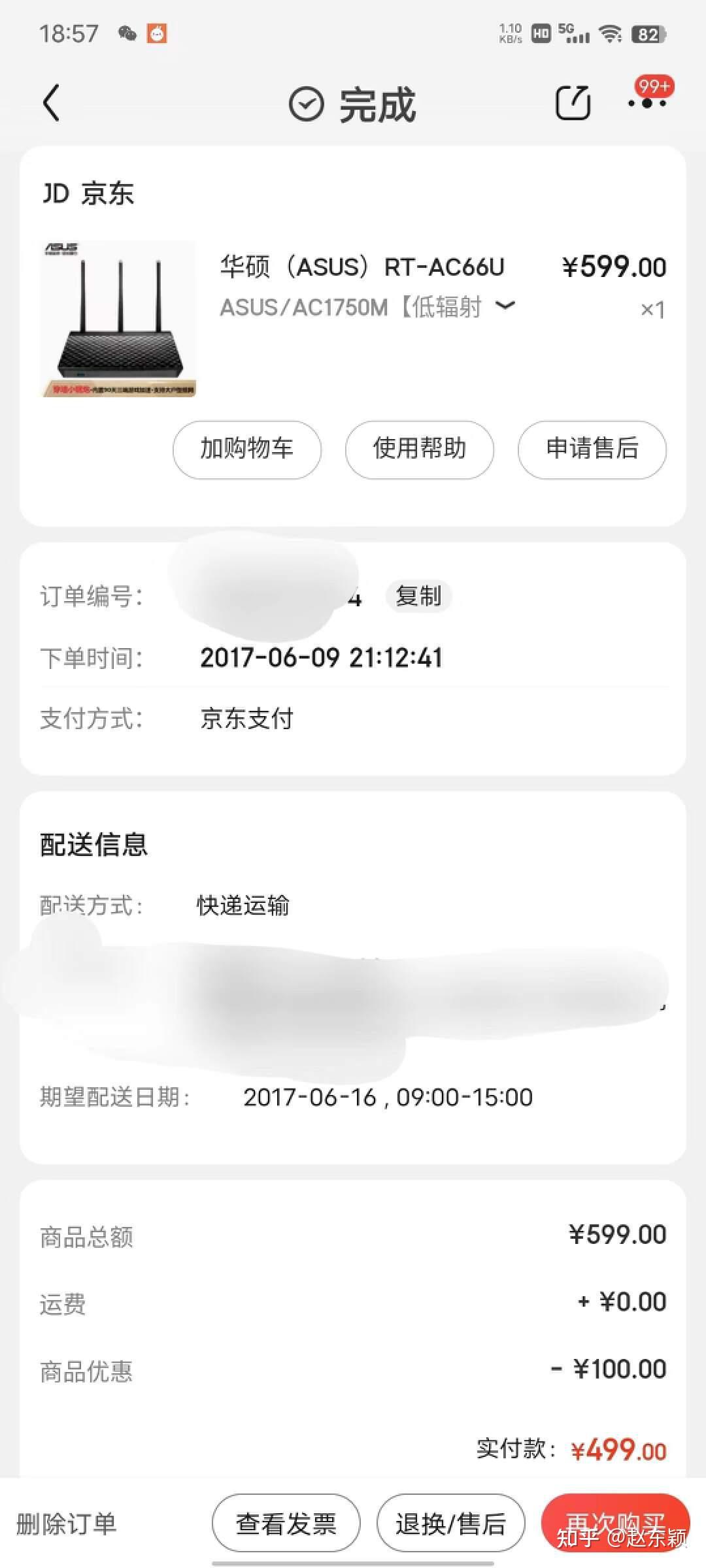Screen dimensions: 706x1568
Task: Open 使用帮助 for usage help
Action: pyautogui.click(x=418, y=449)
